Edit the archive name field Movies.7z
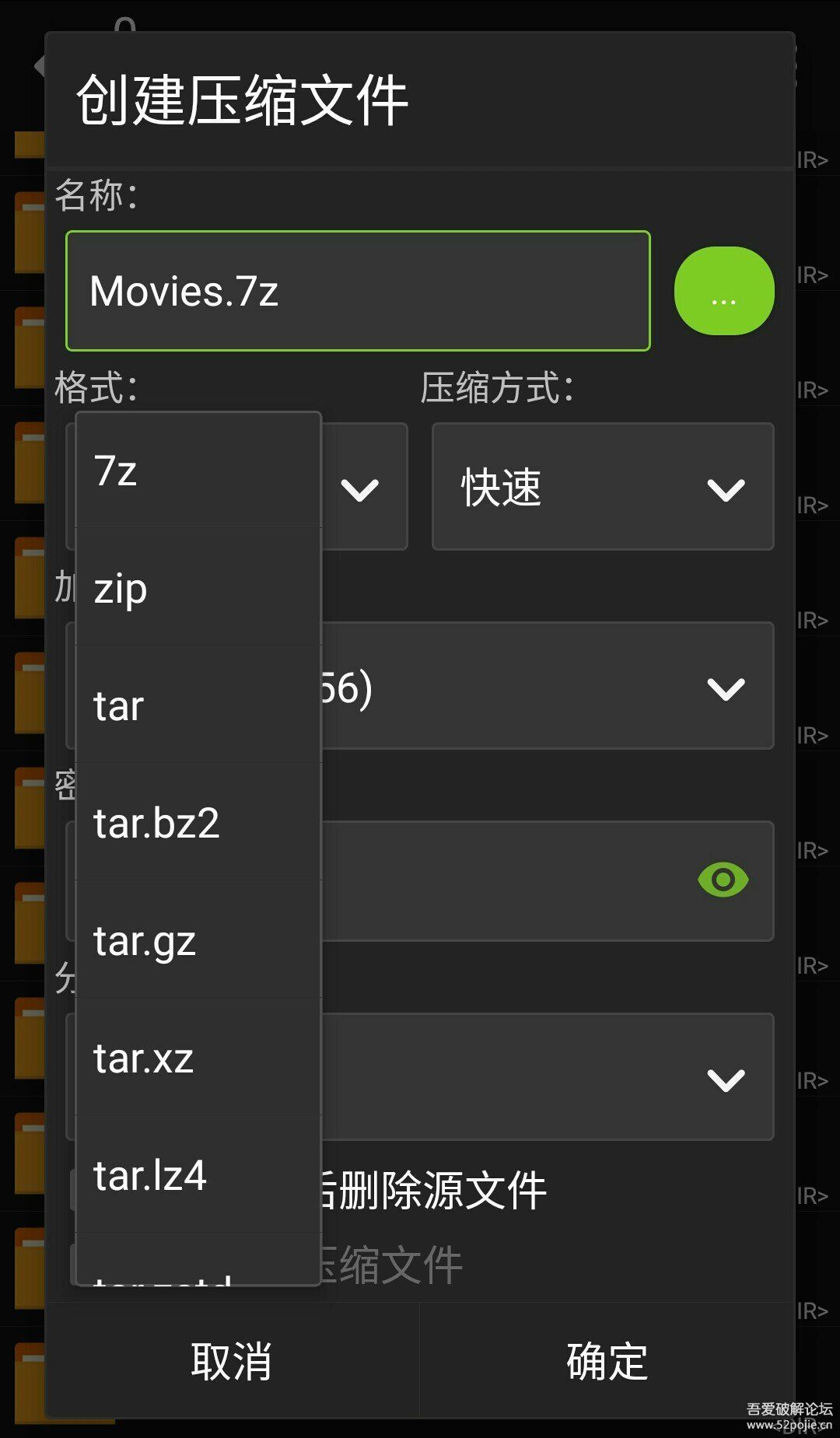Screen dimensions: 840x1438 pyautogui.click(x=358, y=291)
